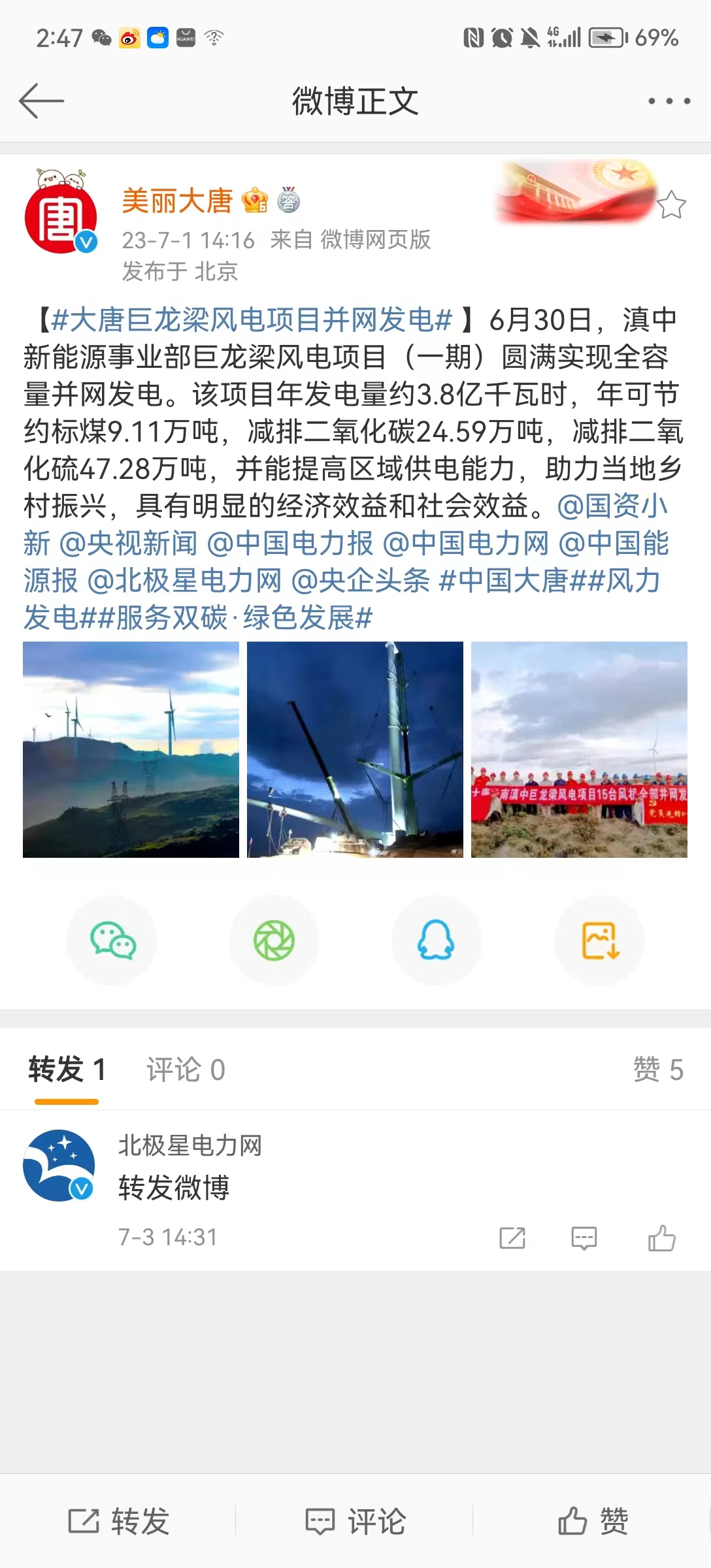The height and width of the screenshot is (1568, 711).
Task: Open hashtag #大唐巨龙梁风电项目并网发电#
Action: point(252,320)
